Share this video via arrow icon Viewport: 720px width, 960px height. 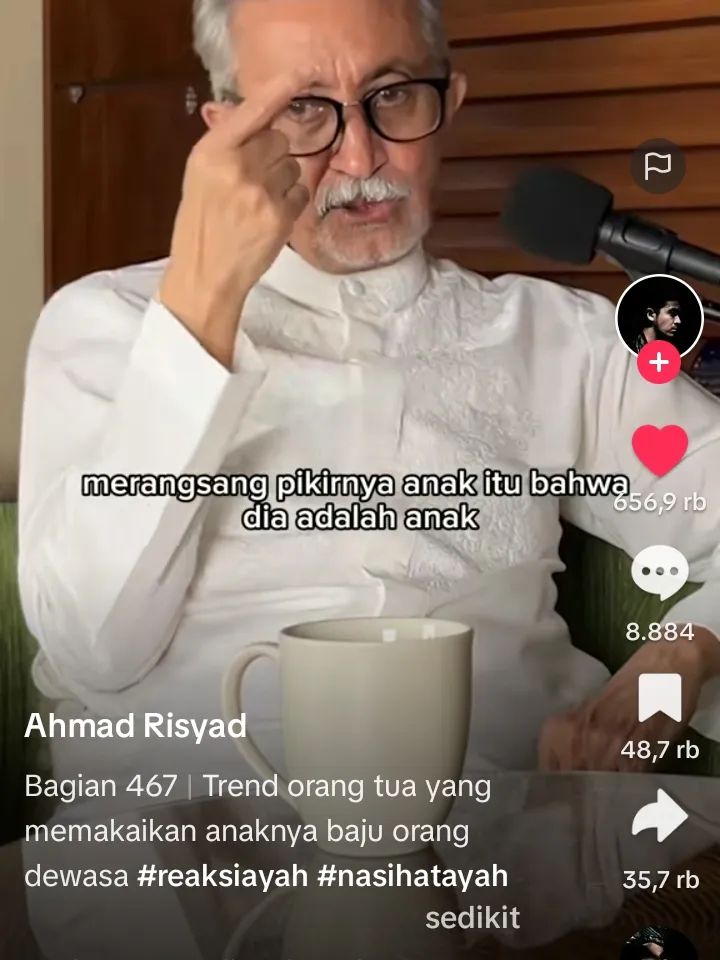tap(659, 821)
